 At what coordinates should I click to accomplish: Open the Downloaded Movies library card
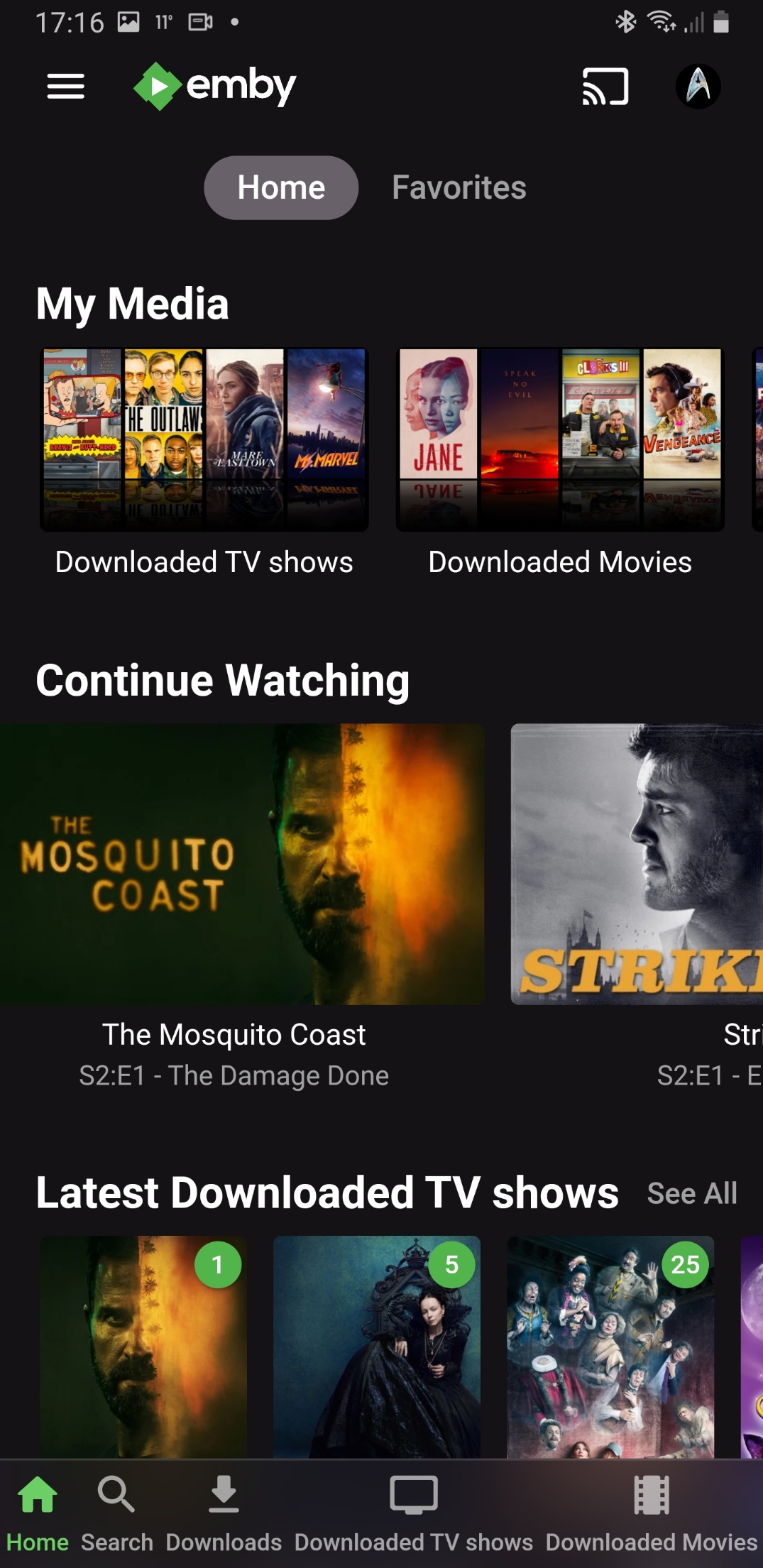click(x=560, y=440)
